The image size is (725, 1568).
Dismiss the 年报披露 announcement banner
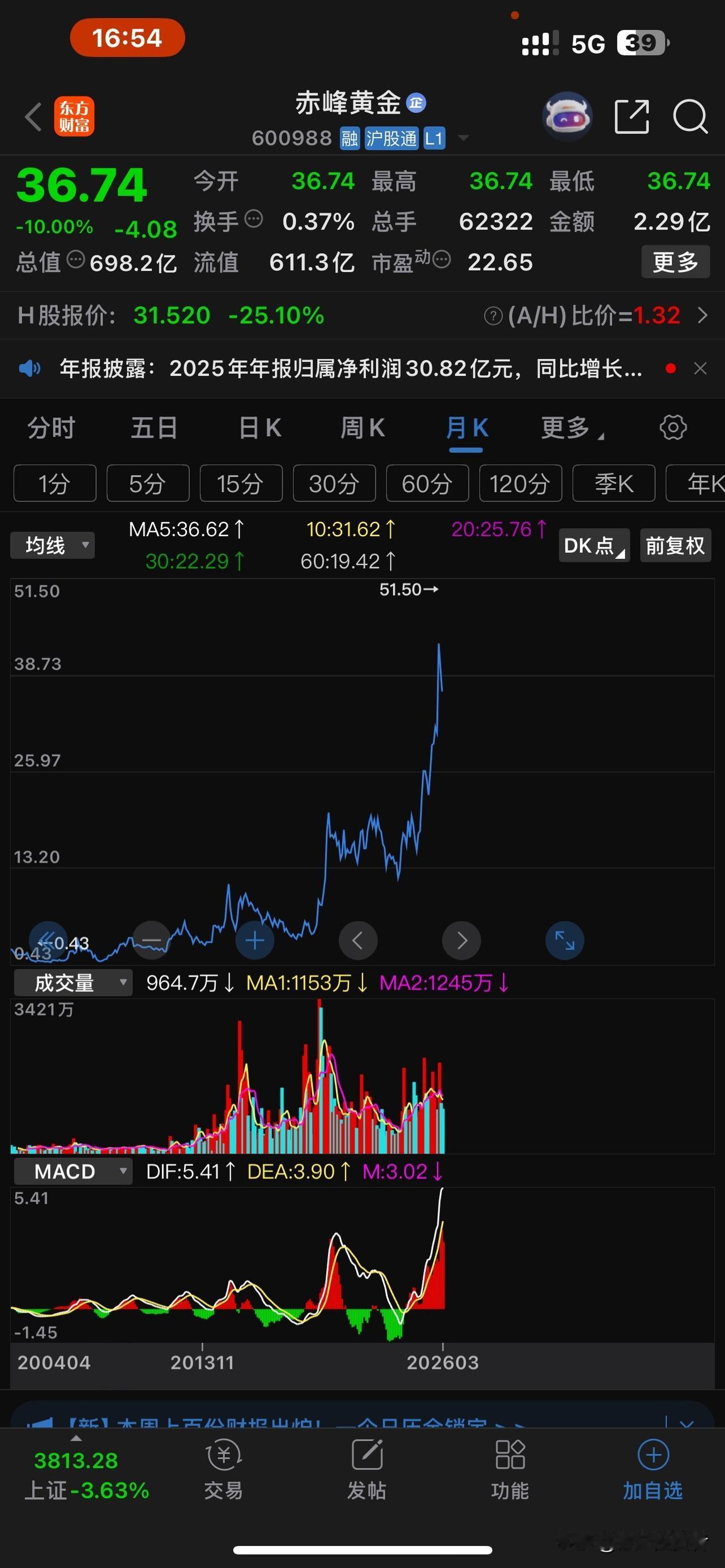tap(700, 368)
